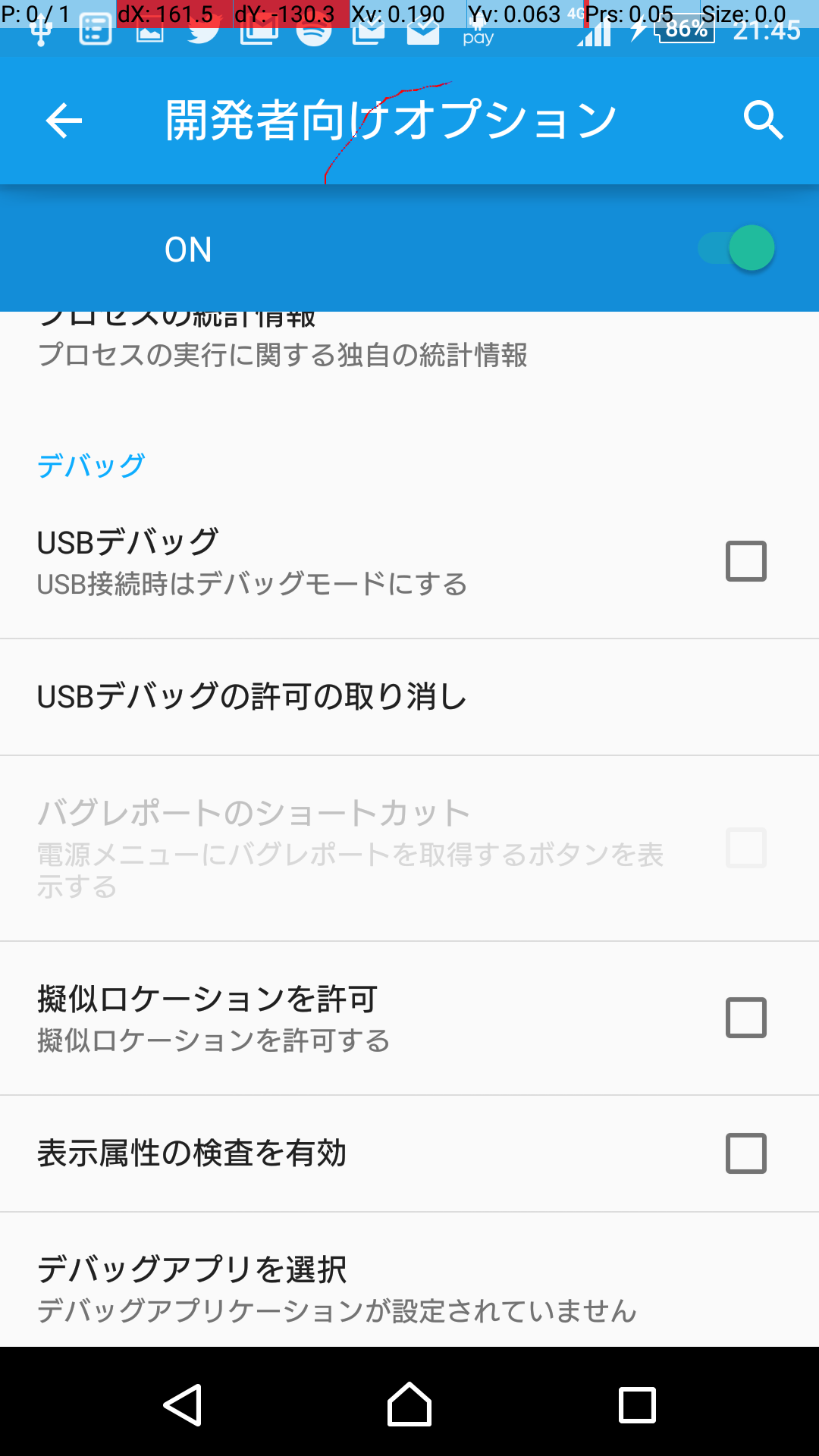Enable 表示属性の検査を有効

click(x=745, y=1153)
